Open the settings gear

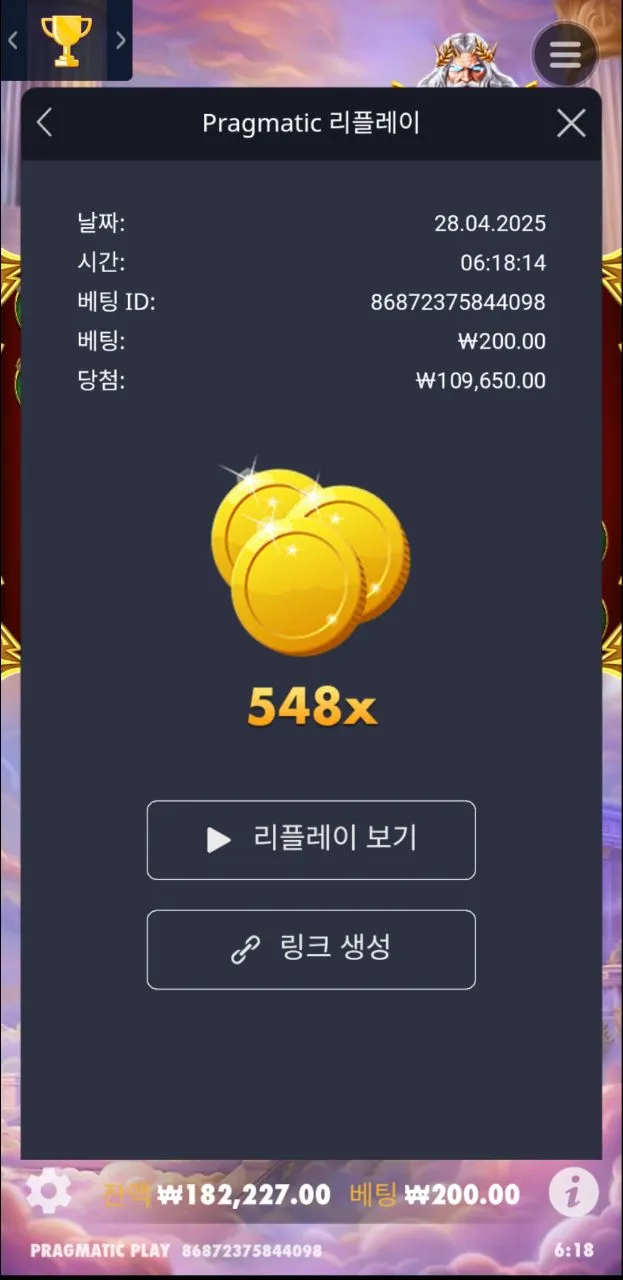[49, 1192]
